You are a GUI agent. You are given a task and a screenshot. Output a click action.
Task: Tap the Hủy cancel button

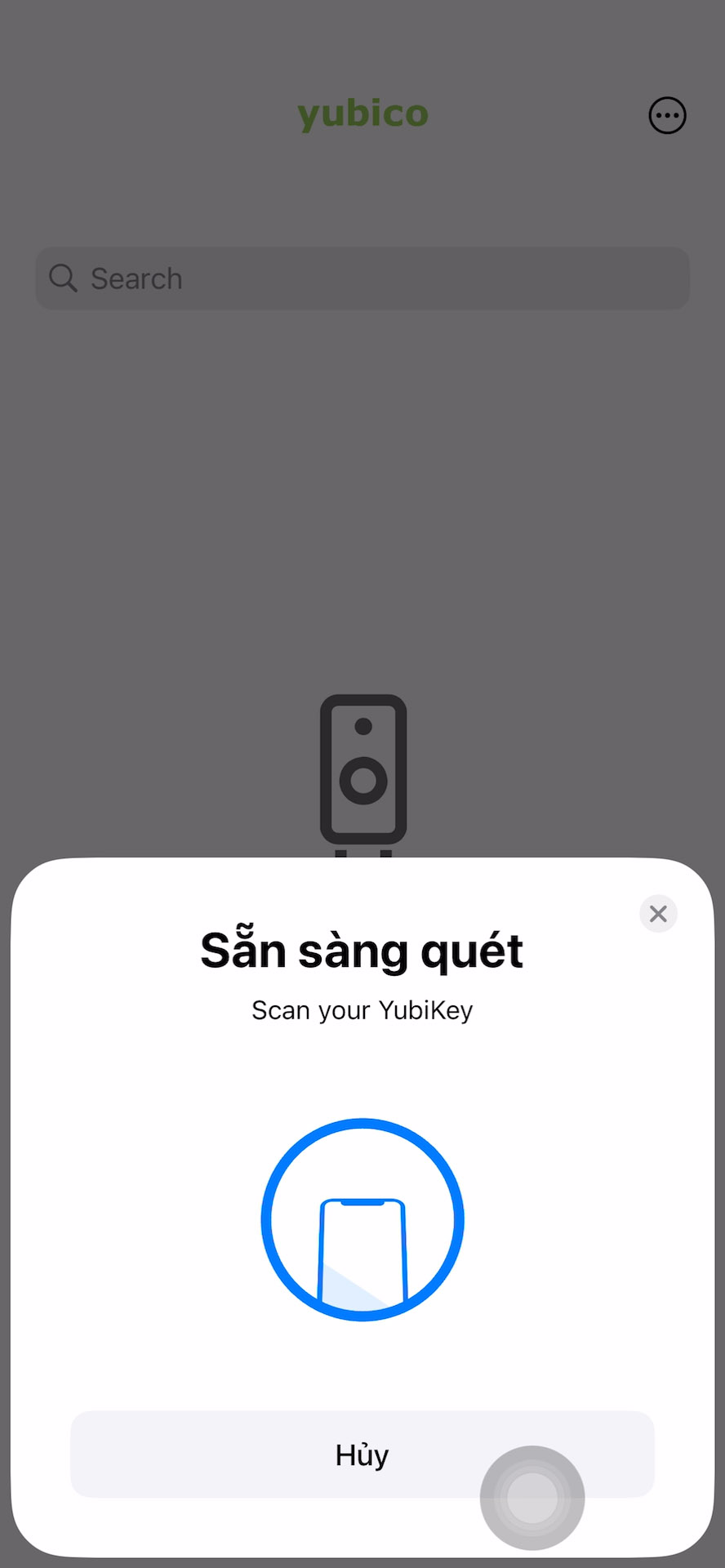[362, 1454]
